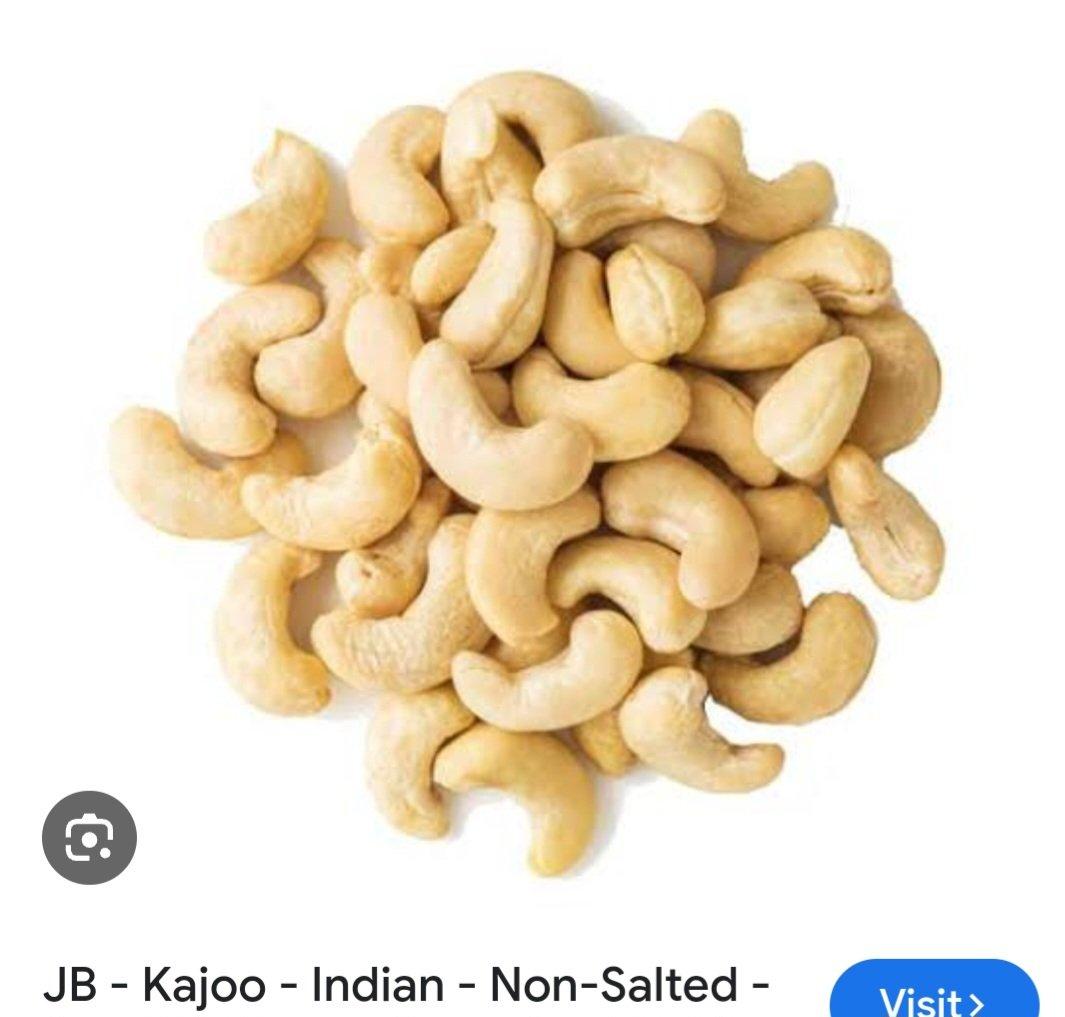The width and height of the screenshot is (1065, 1017).
Task: Search this image with Google Lens
Action: pos(89,837)
